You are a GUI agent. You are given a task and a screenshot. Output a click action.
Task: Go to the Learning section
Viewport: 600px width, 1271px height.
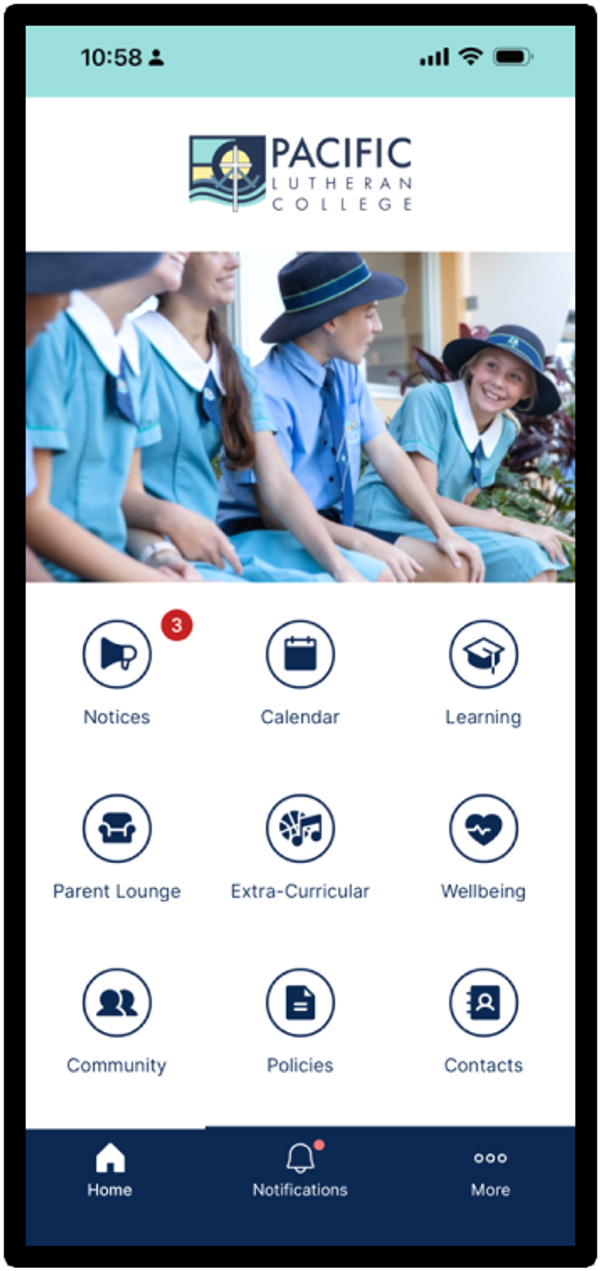point(483,655)
